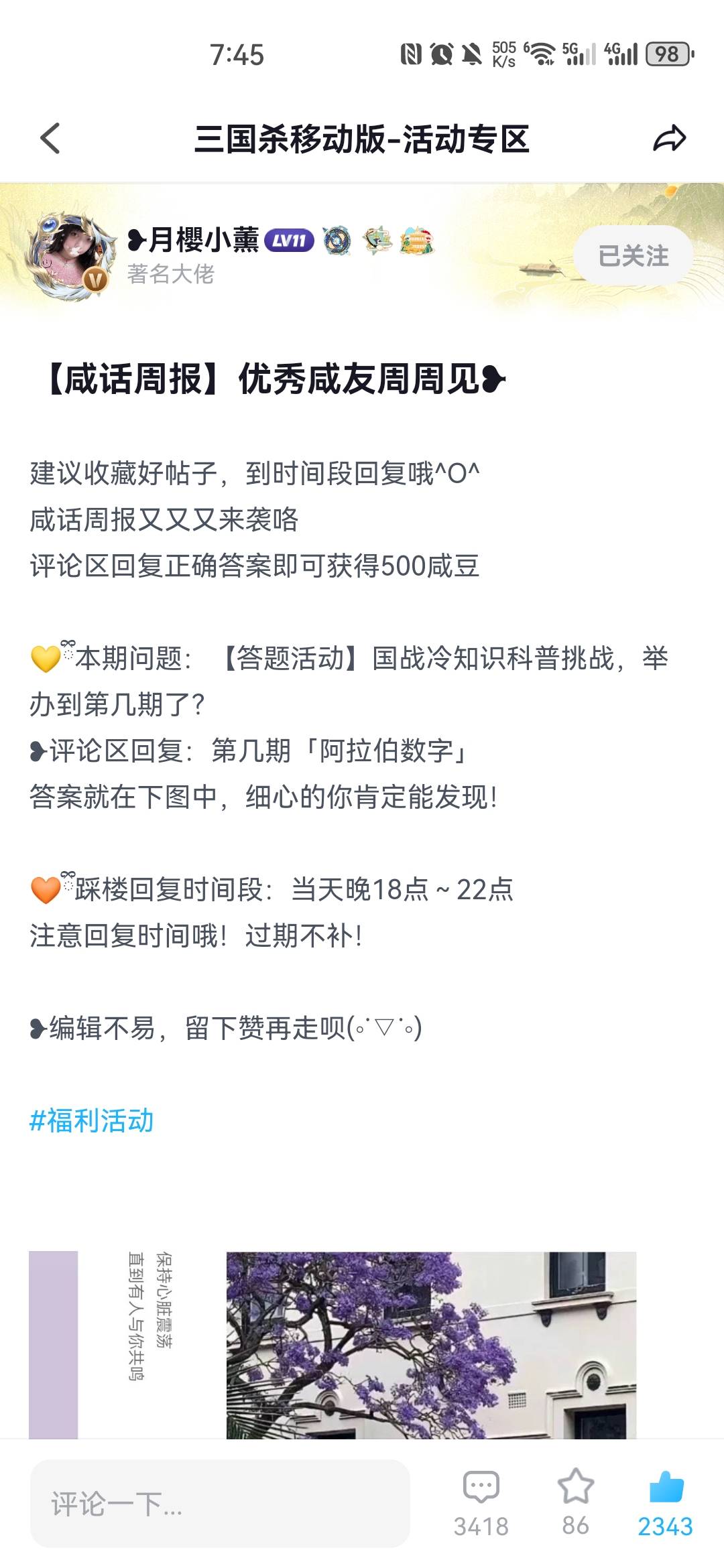Open the #福利活动 hashtag link
This screenshot has height=1568, width=724.
point(92,1121)
